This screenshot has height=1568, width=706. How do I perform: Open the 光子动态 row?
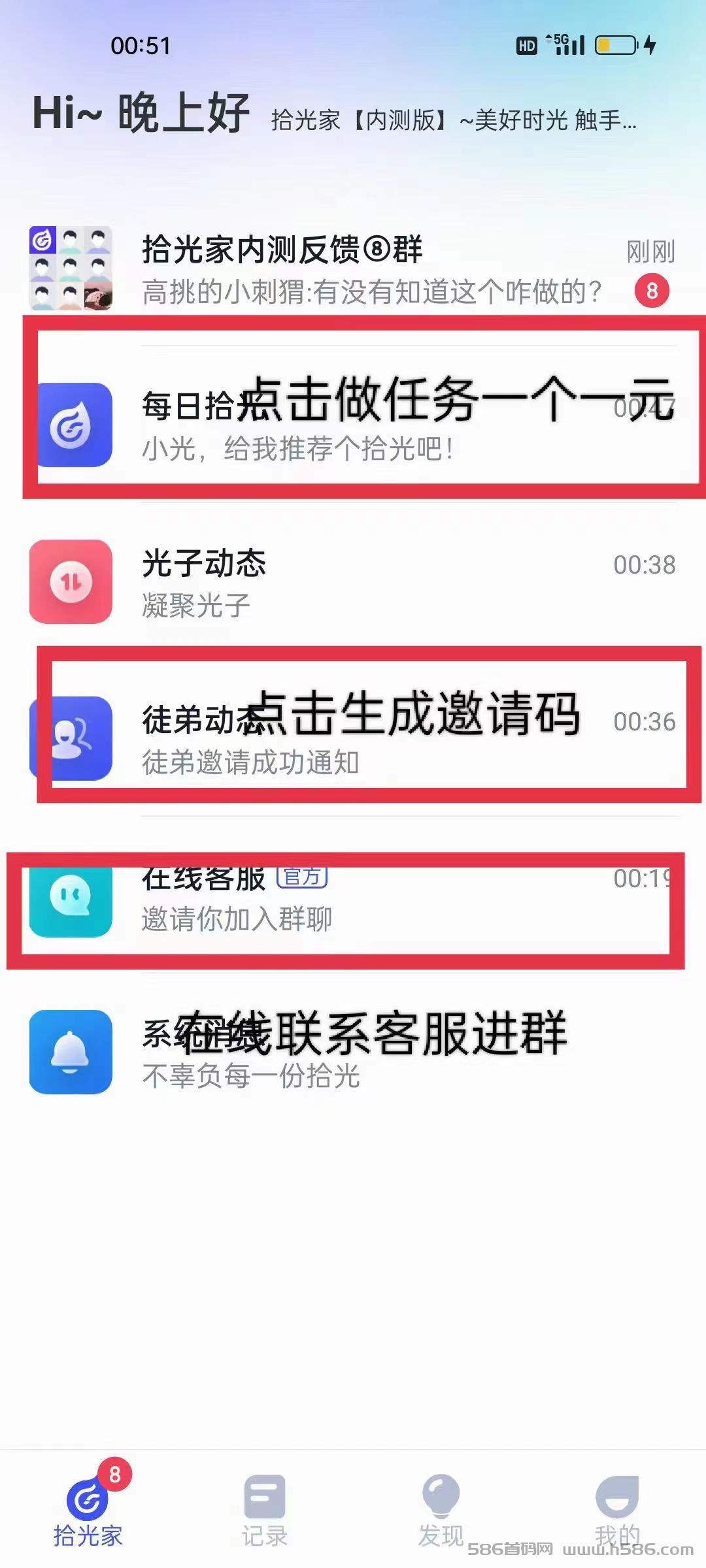pyautogui.click(x=353, y=581)
